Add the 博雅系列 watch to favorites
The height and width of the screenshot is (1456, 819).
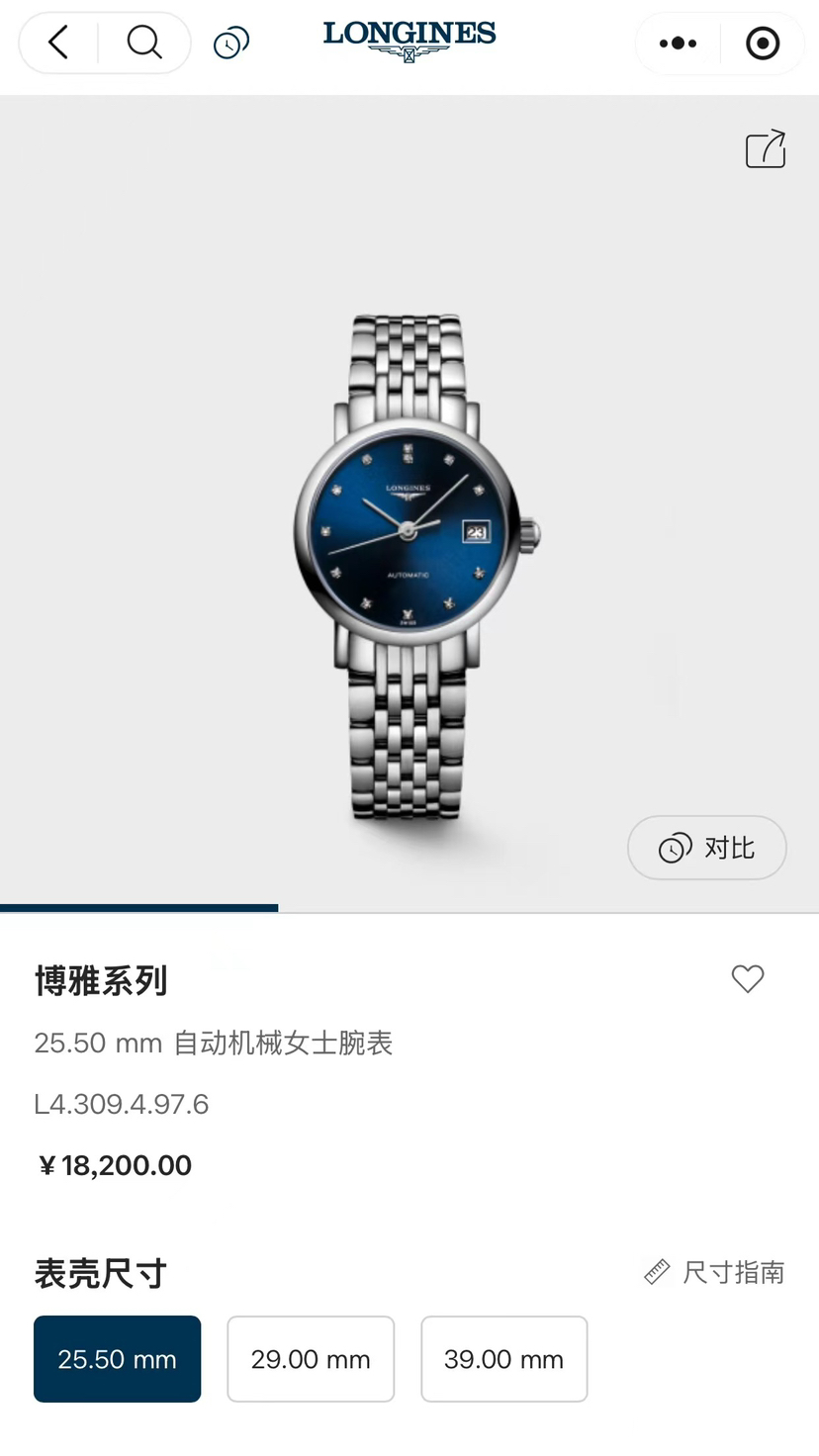[x=748, y=979]
